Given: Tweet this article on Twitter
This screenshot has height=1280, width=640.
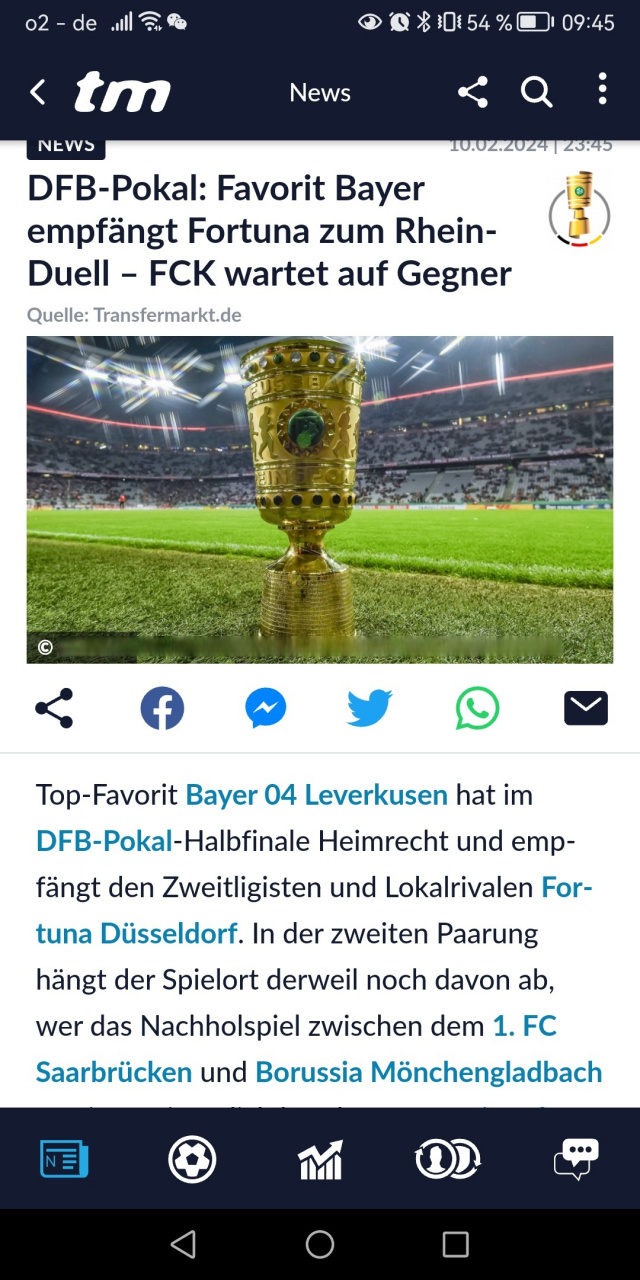Looking at the screenshot, I should pyautogui.click(x=370, y=709).
